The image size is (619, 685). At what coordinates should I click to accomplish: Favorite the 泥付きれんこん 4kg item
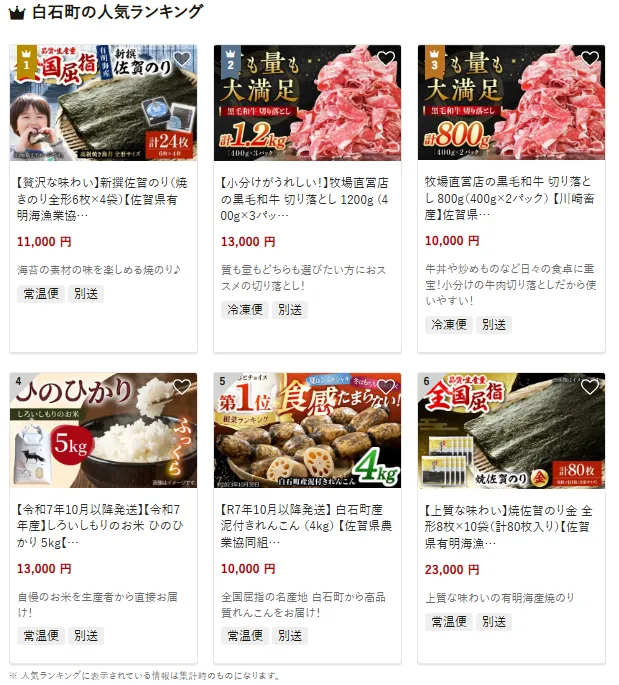point(385,387)
